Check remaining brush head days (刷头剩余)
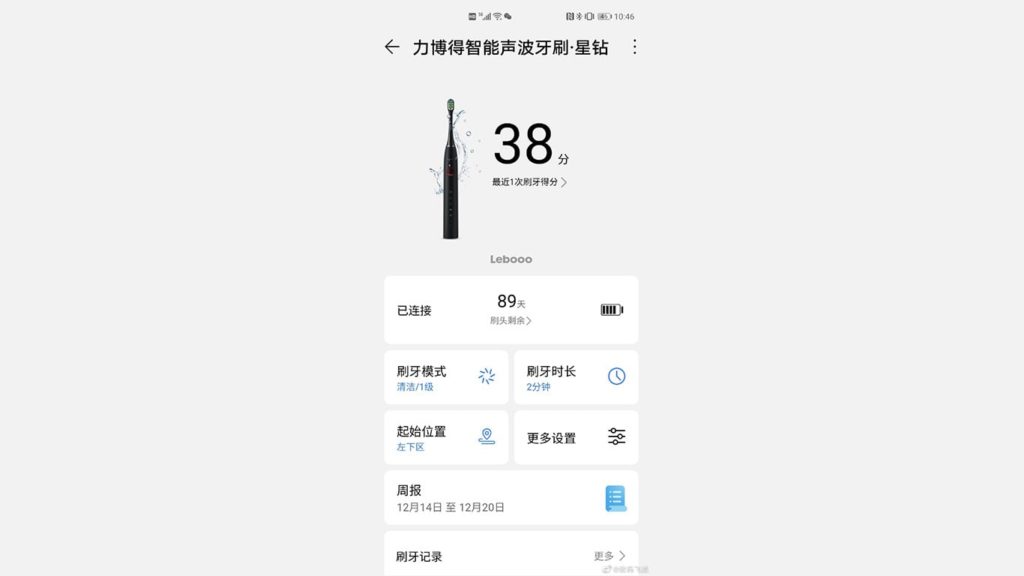Viewport: 1024px width, 576px height. click(511, 320)
